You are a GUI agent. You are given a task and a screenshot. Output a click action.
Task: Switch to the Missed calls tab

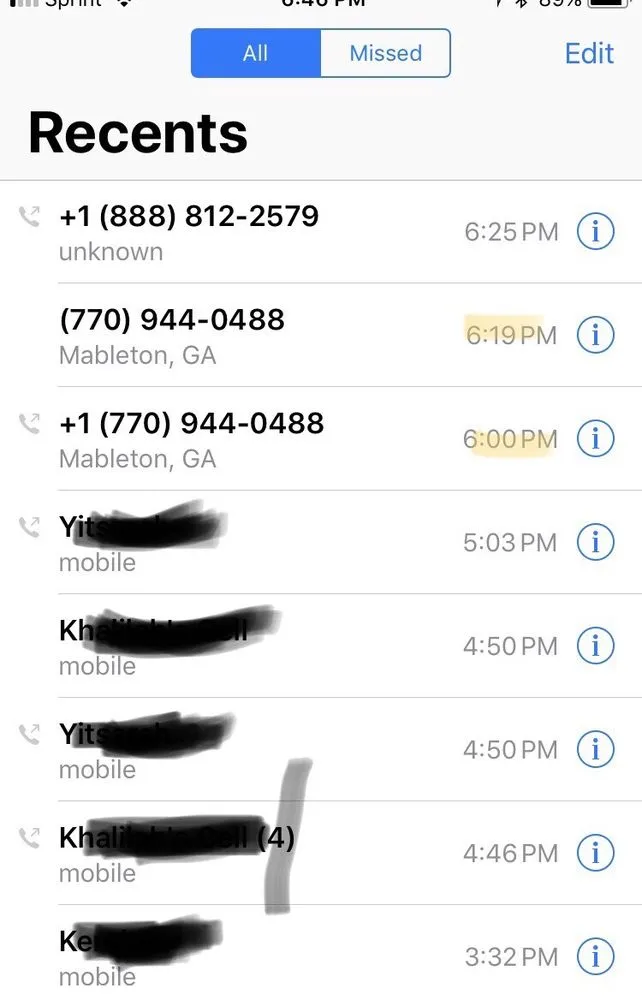[x=385, y=53]
